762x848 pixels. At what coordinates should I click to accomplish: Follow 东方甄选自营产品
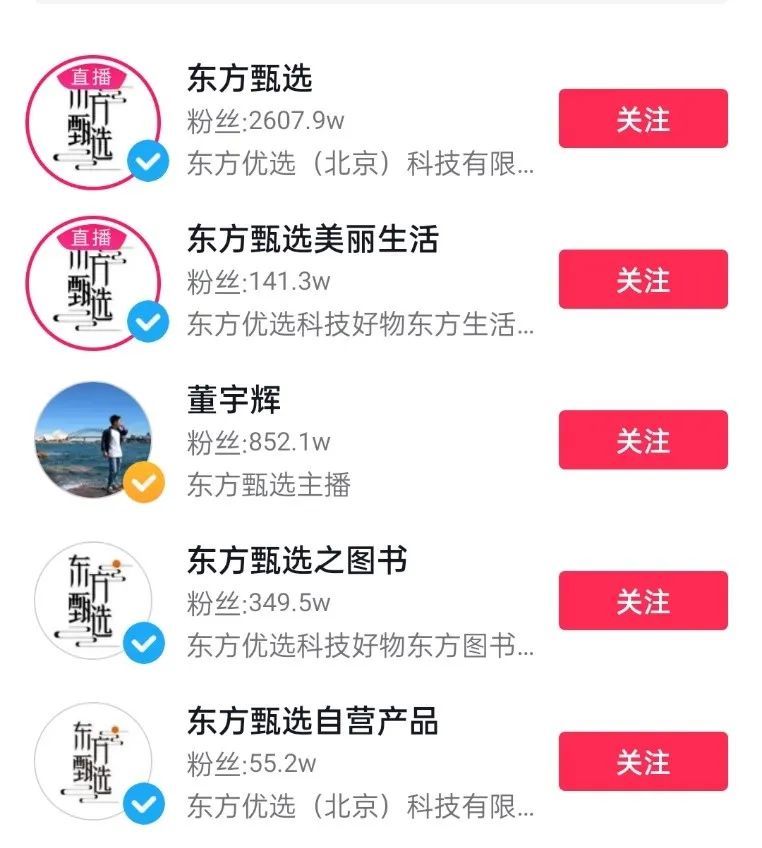pyautogui.click(x=642, y=762)
